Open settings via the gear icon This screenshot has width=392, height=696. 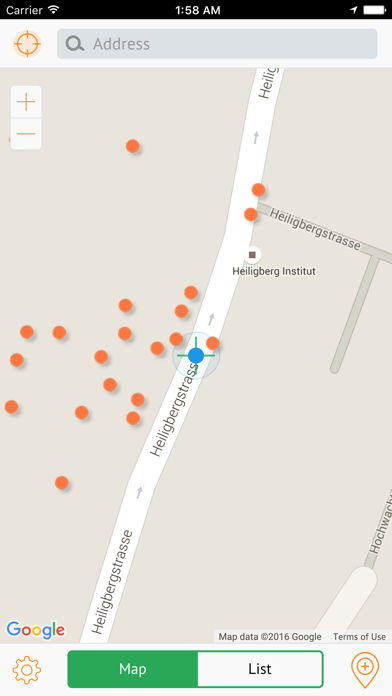click(27, 669)
